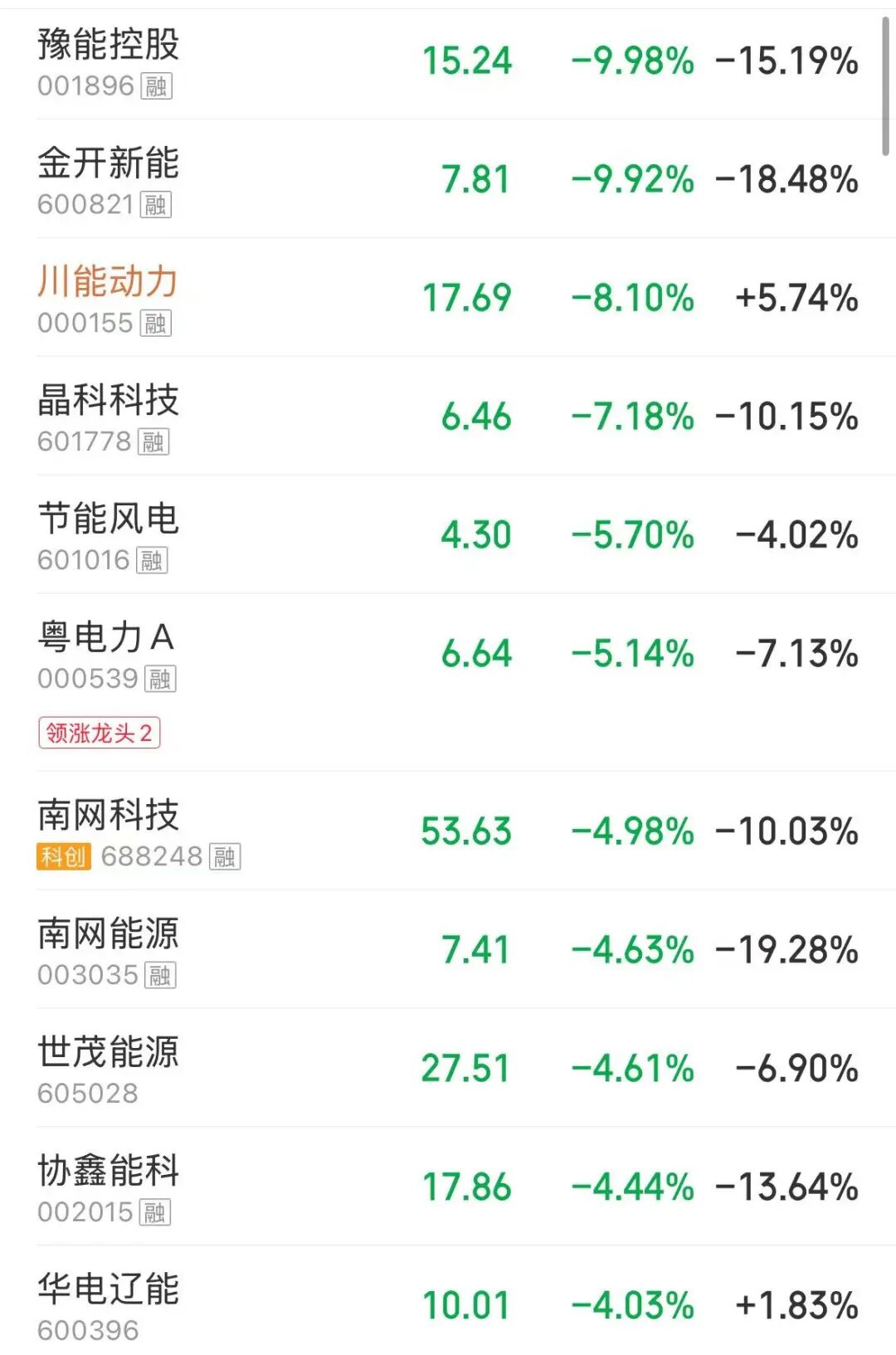Tap the 领涨龙头2 tag
Screen dimensions: 896x1355
99,734
